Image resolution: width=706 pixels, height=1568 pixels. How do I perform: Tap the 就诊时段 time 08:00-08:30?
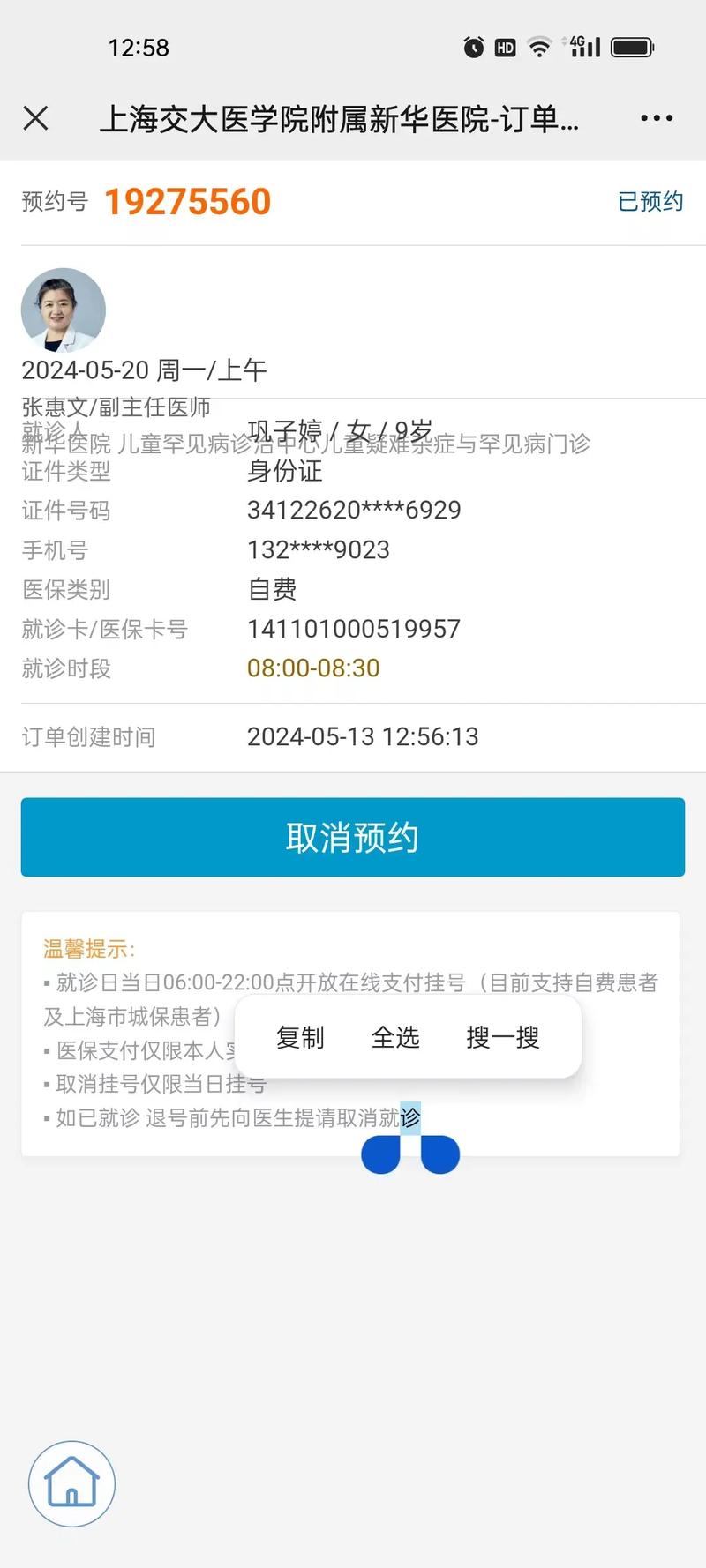pyautogui.click(x=313, y=668)
